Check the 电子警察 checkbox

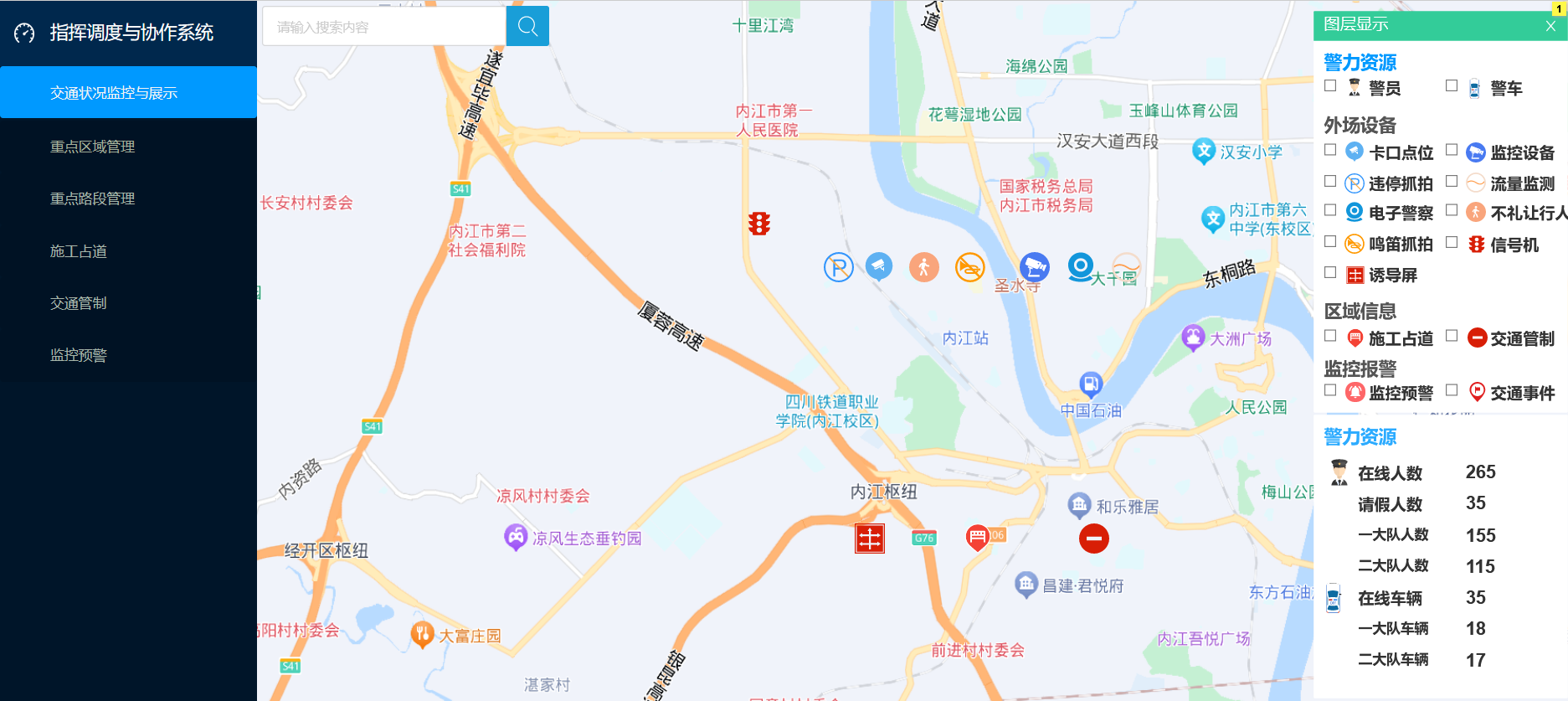[1330, 210]
